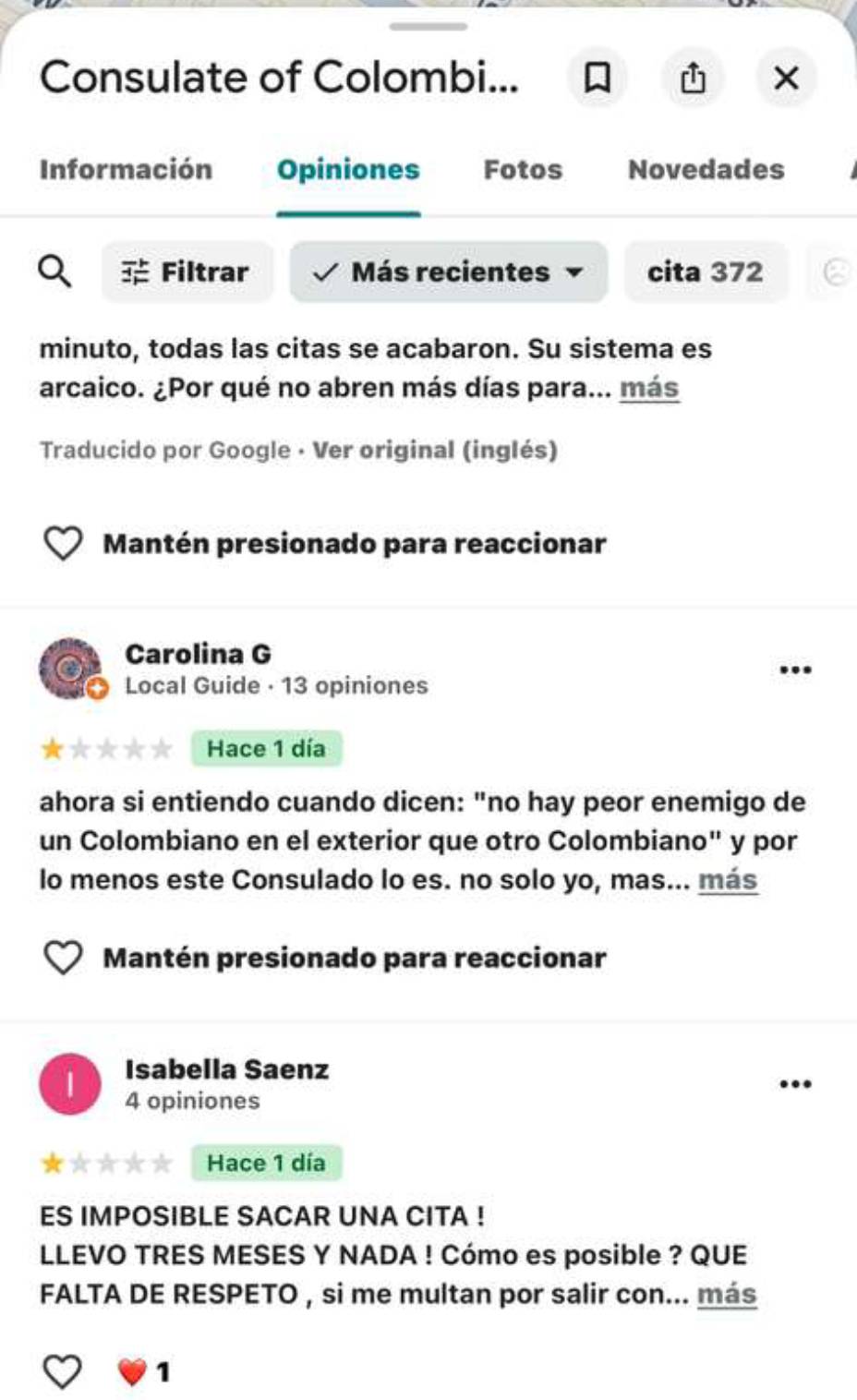Read more of Isabella Saenz's review
Image resolution: width=857 pixels, height=1400 pixels.
(726, 1295)
